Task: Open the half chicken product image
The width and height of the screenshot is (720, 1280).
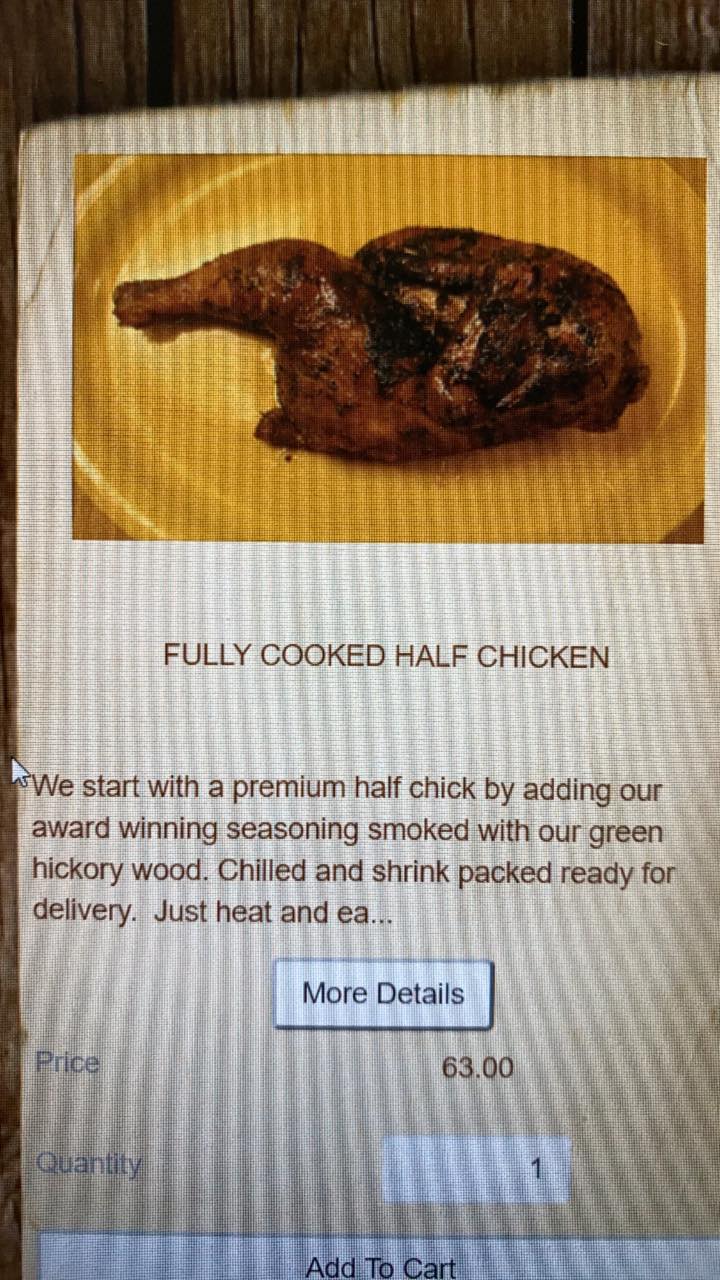Action: (x=388, y=347)
